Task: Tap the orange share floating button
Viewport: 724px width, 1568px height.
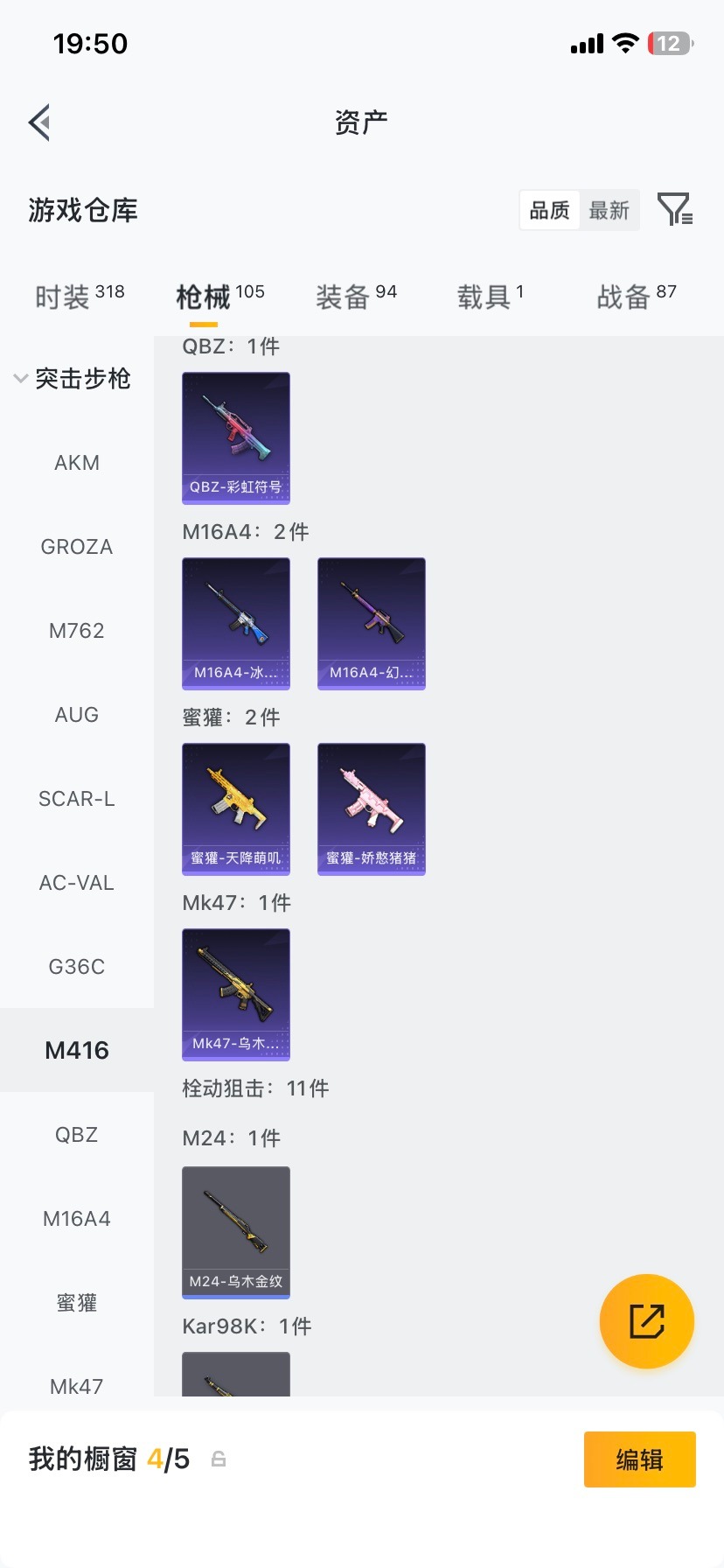Action: point(646,1321)
